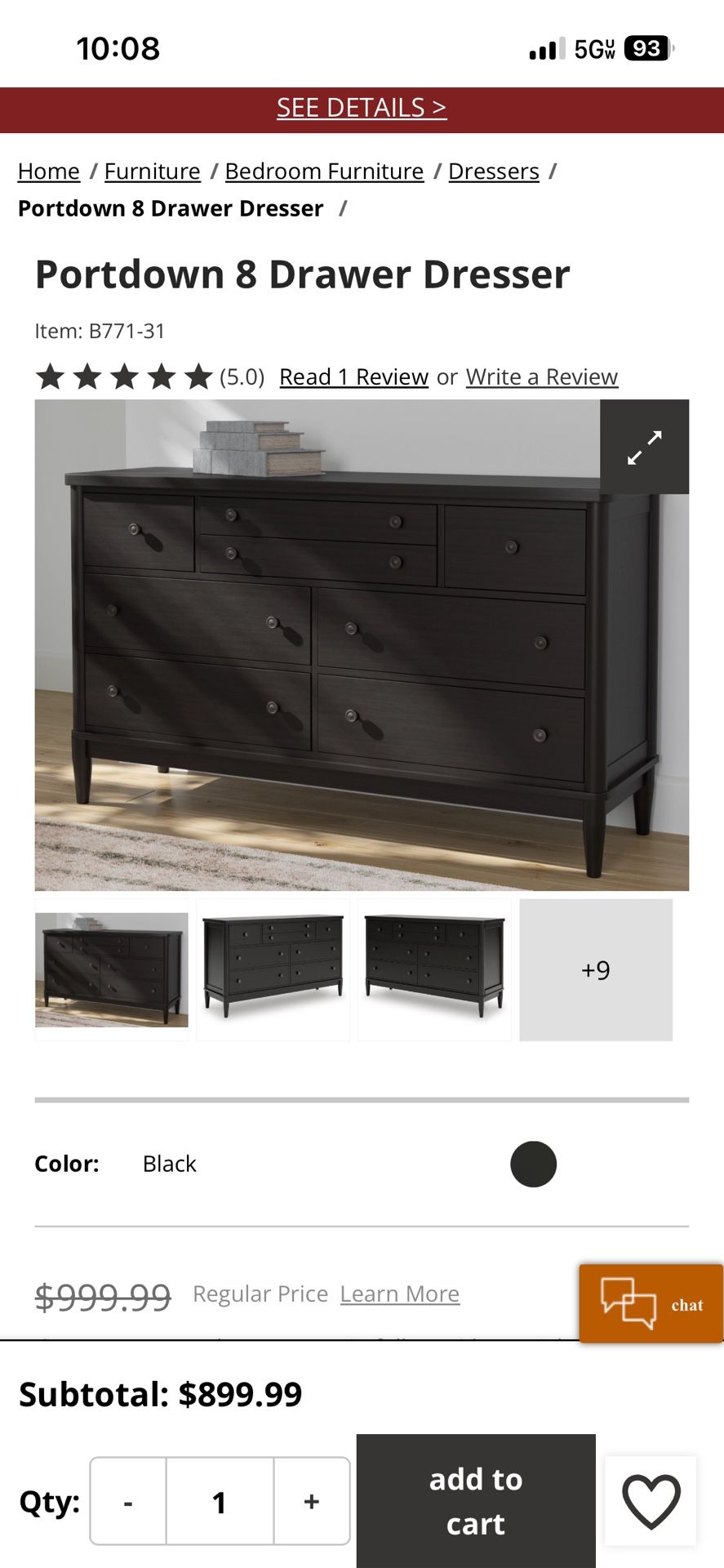This screenshot has width=724, height=1568.
Task: Write a Review for the dresser
Action: (540, 376)
